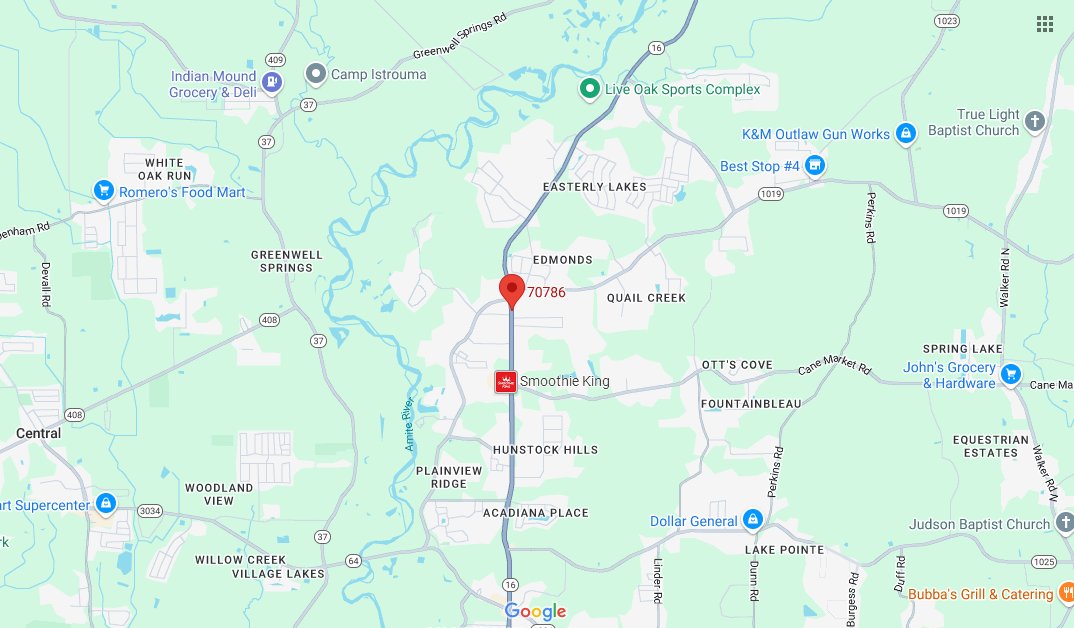Select K&M Outlaw Gun Works marker

(906, 133)
